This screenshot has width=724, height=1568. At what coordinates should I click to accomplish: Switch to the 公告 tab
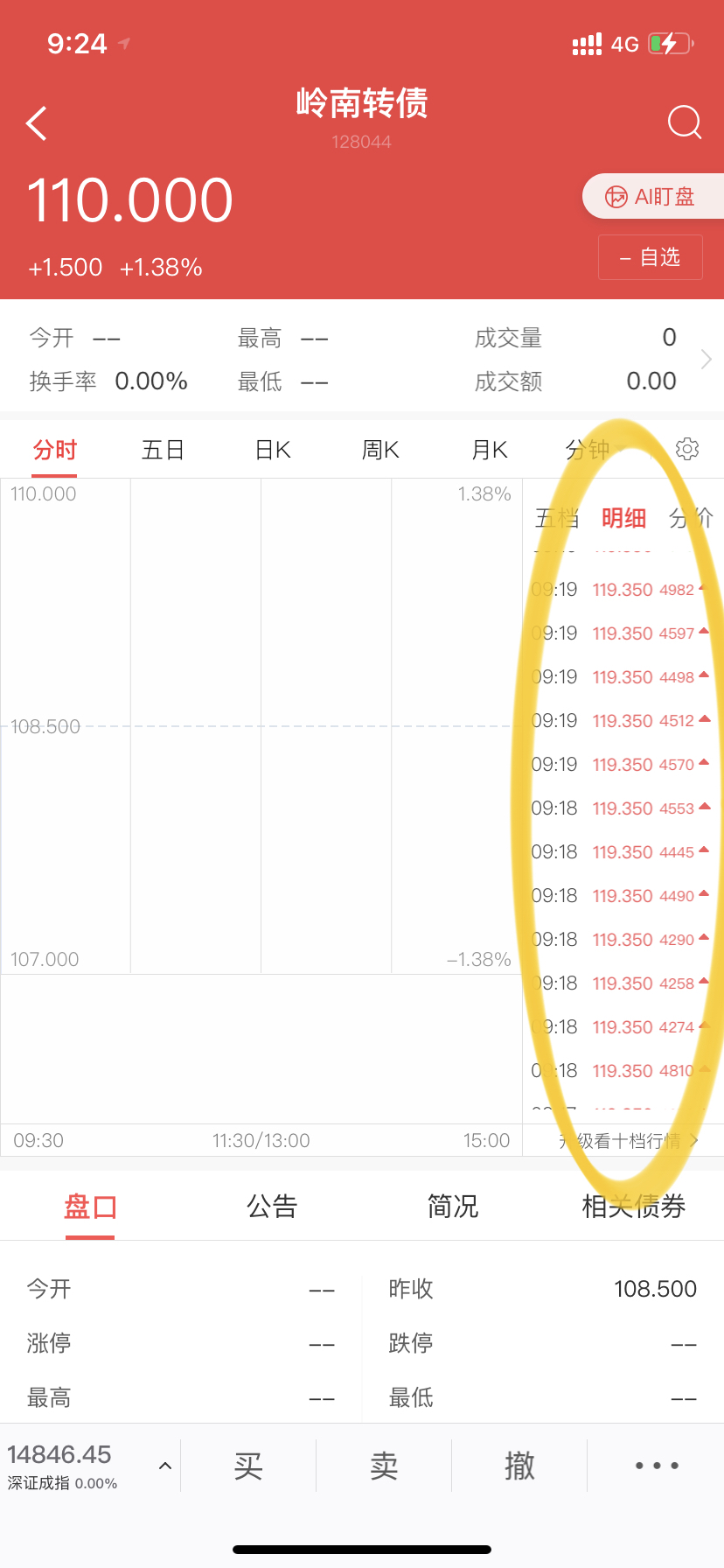click(x=272, y=1206)
